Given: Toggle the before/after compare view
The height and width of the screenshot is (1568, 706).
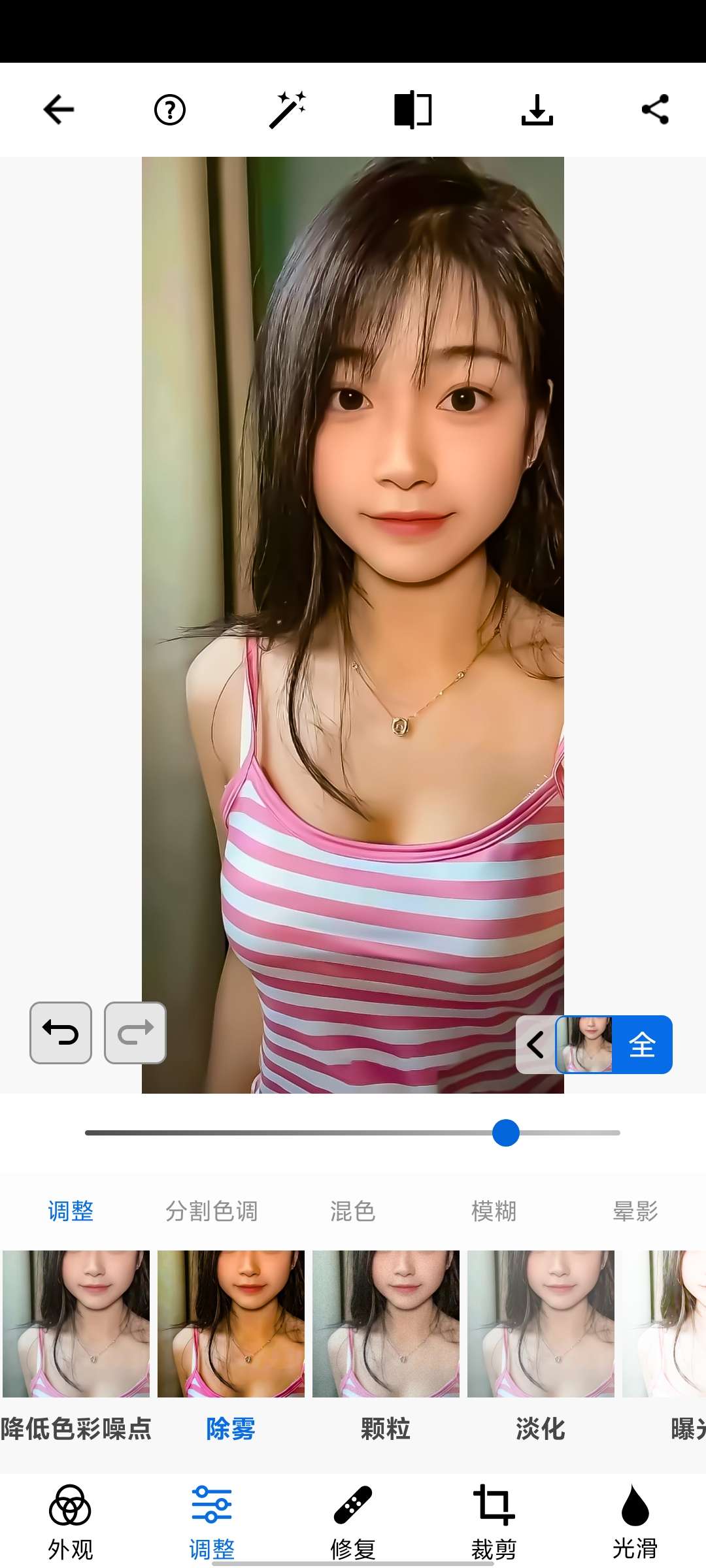Looking at the screenshot, I should [x=412, y=110].
